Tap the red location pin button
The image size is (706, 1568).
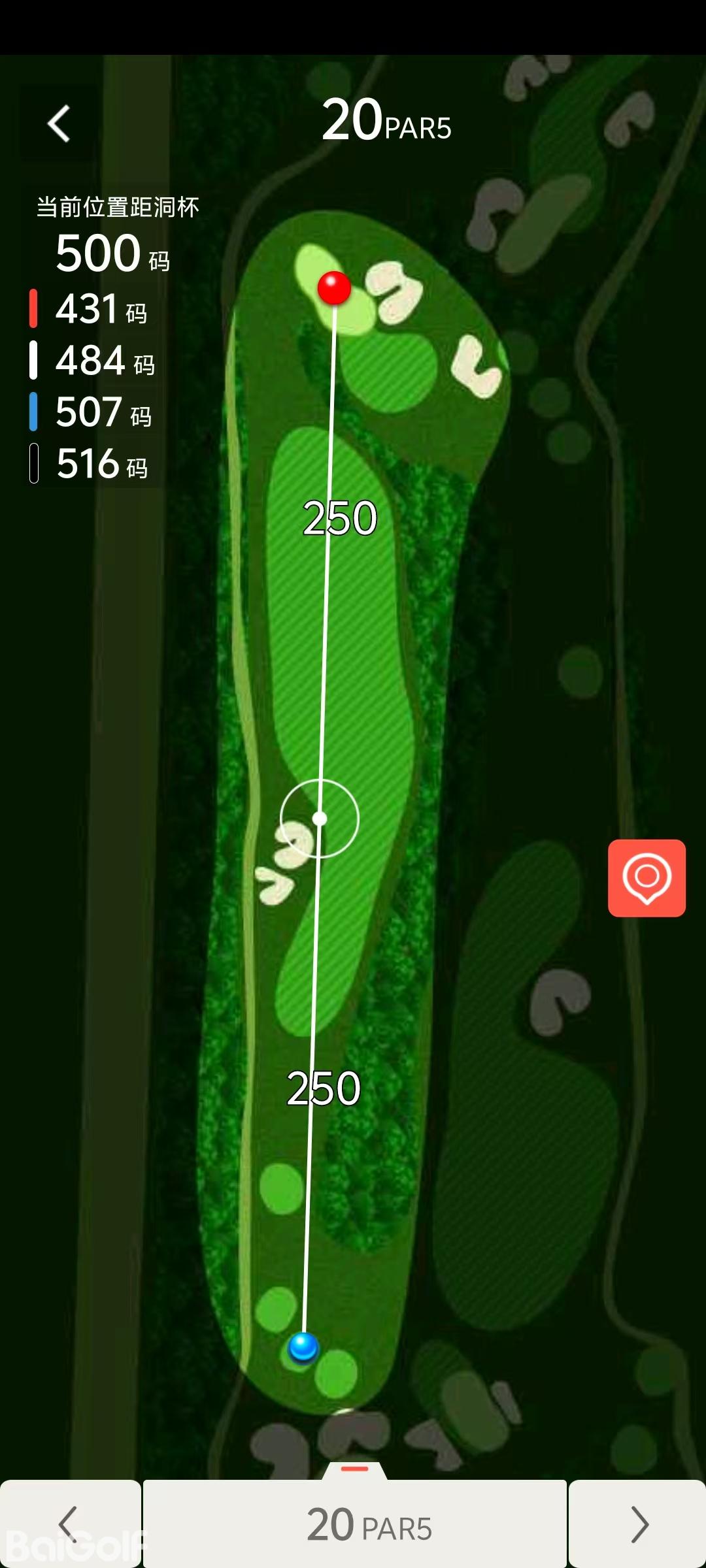tap(647, 877)
